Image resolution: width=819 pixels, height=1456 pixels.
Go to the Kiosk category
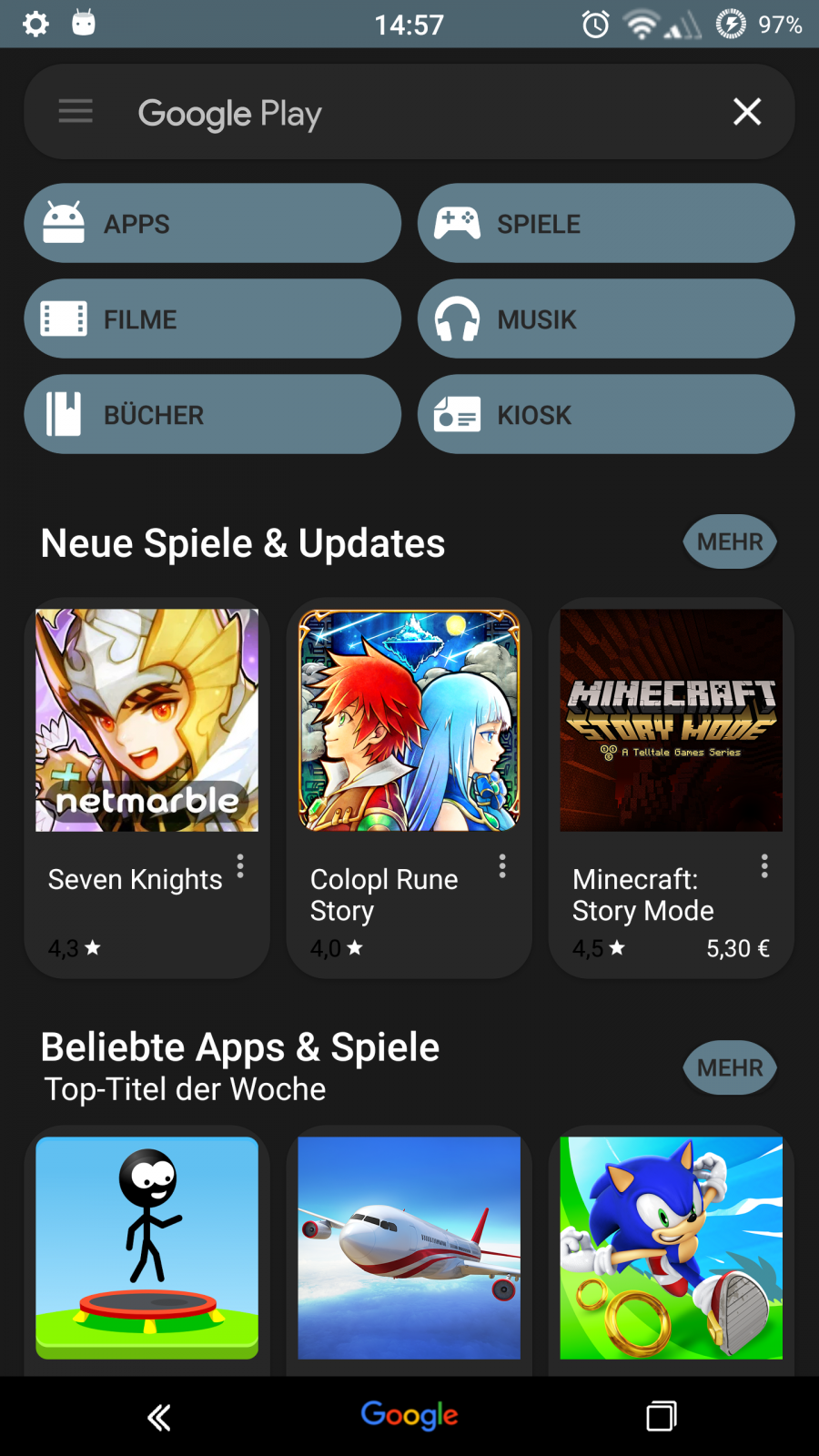click(x=605, y=415)
